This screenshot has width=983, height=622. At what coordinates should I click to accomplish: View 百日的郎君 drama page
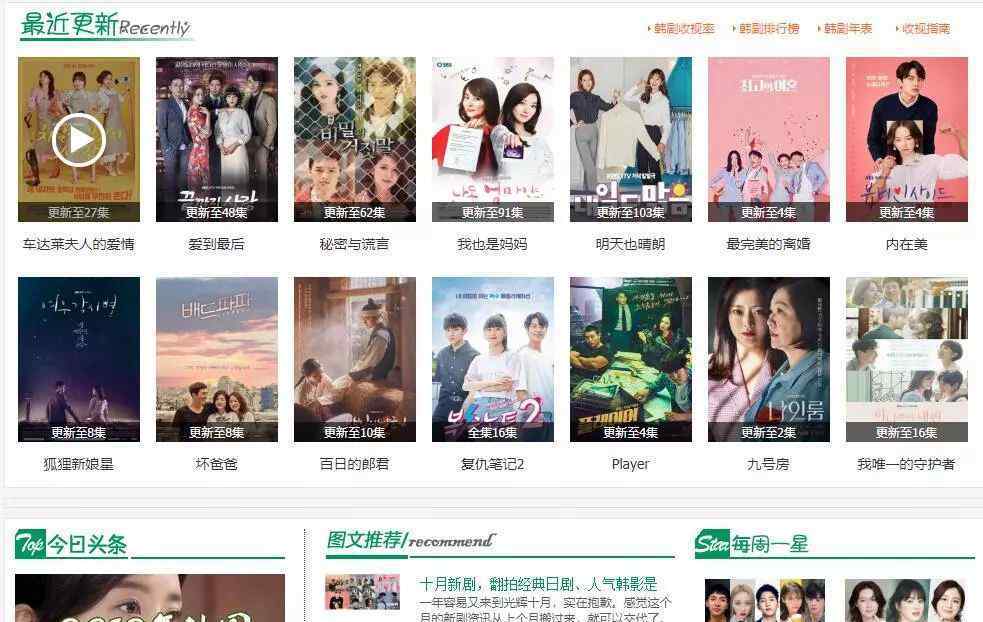pos(354,359)
